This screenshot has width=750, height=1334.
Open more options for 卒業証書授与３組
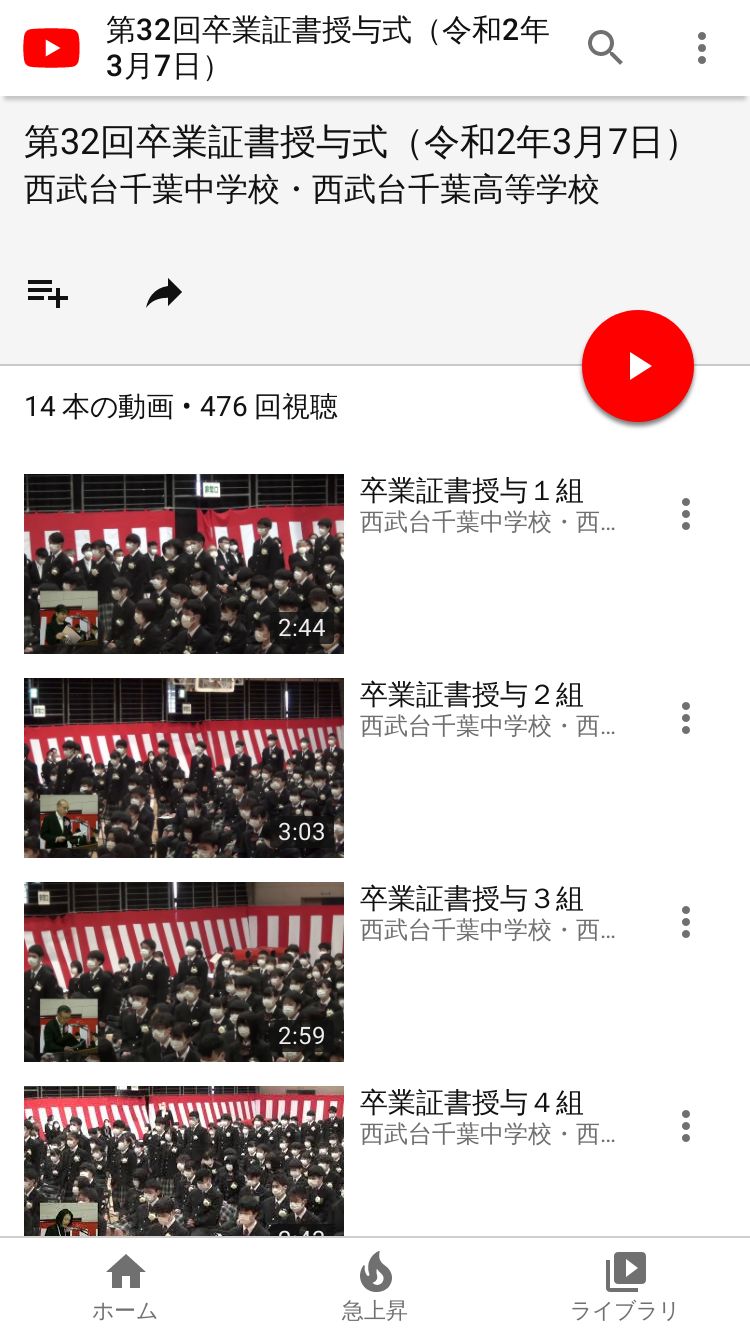686,922
